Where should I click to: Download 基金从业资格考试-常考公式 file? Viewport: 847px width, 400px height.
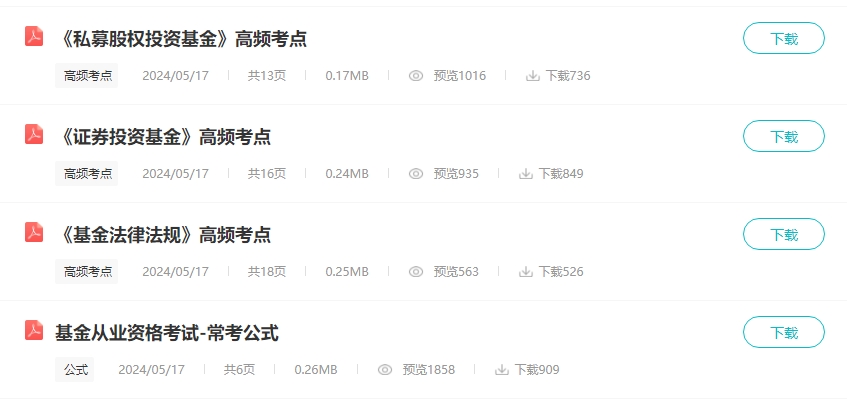click(783, 332)
